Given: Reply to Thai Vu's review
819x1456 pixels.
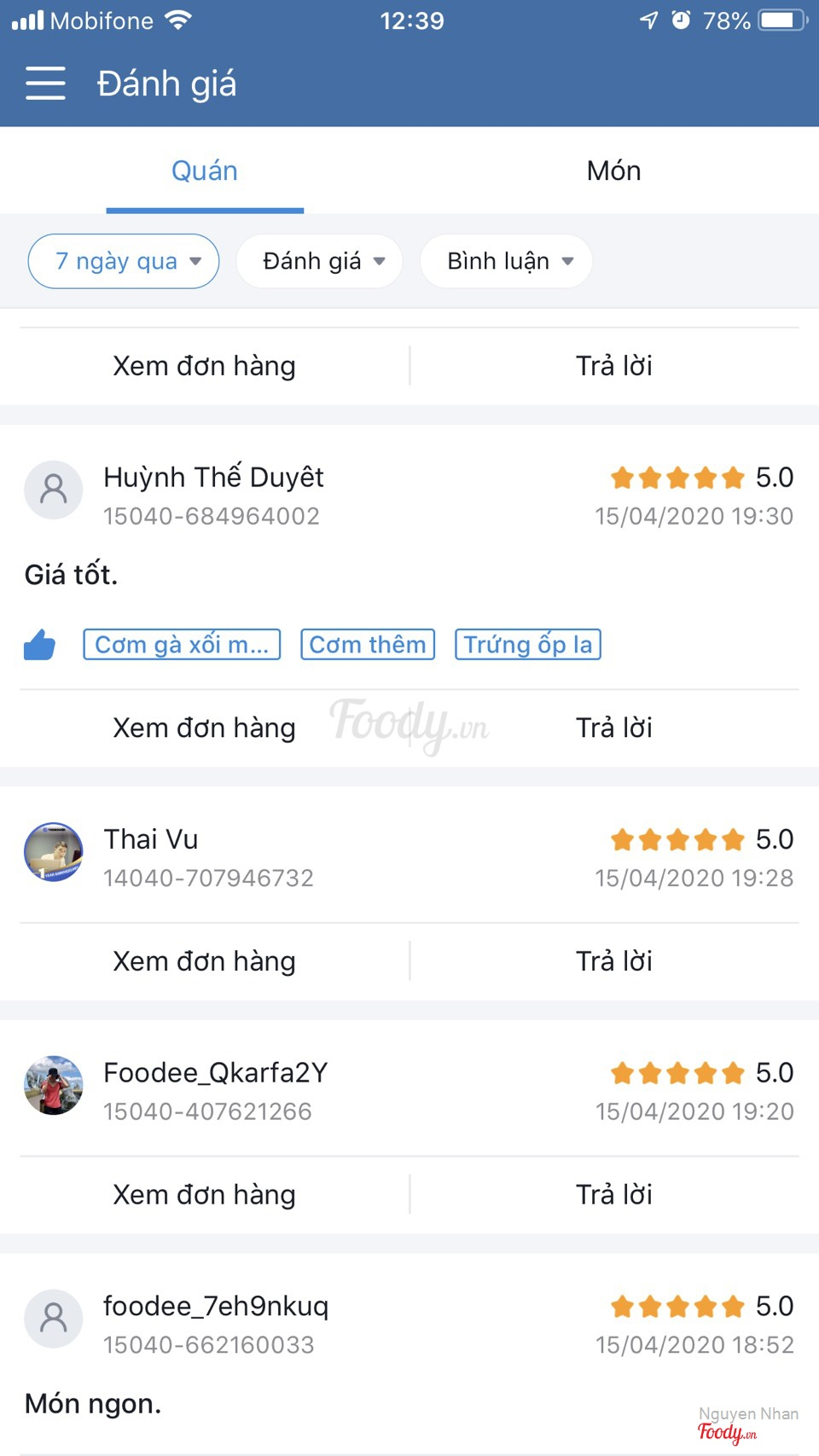Looking at the screenshot, I should (613, 961).
